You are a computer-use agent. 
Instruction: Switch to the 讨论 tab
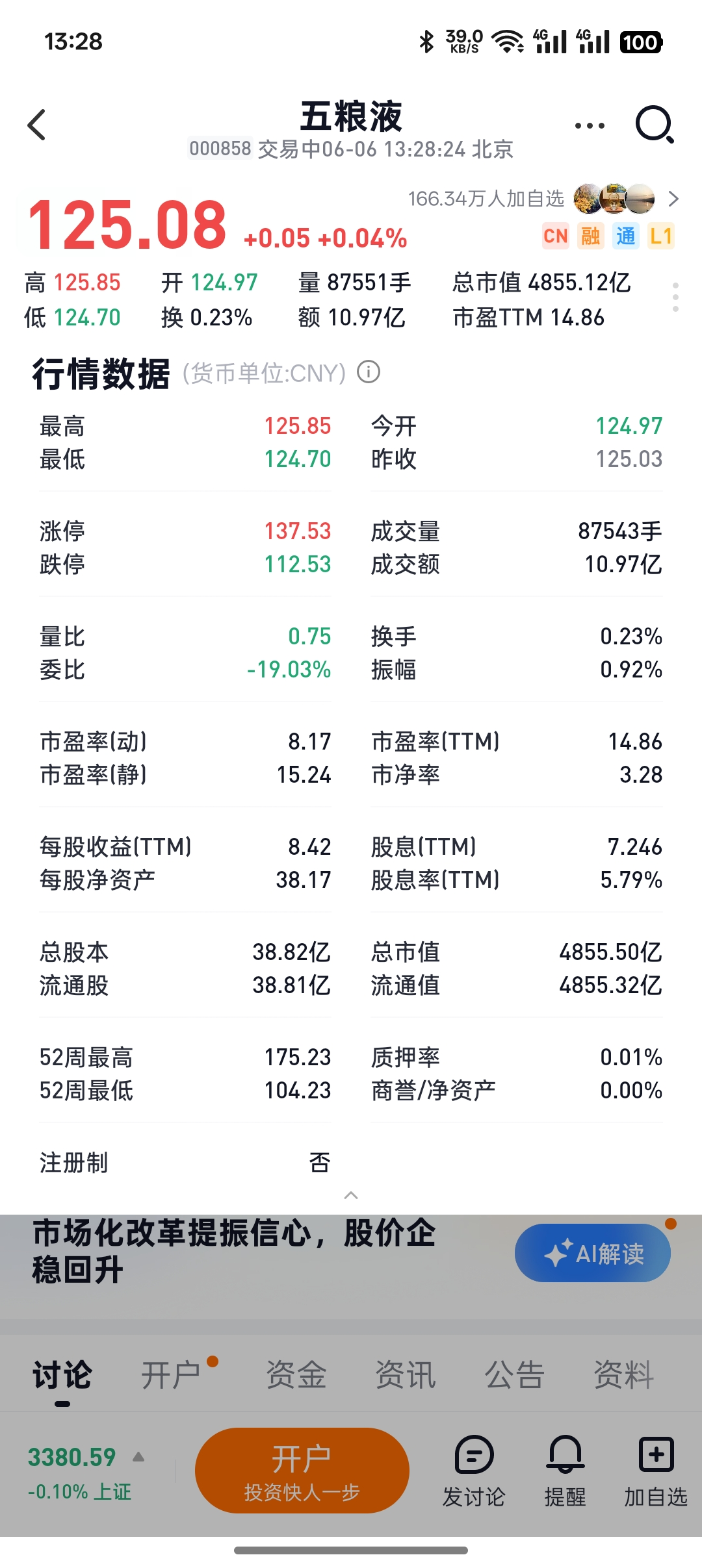click(x=62, y=1375)
